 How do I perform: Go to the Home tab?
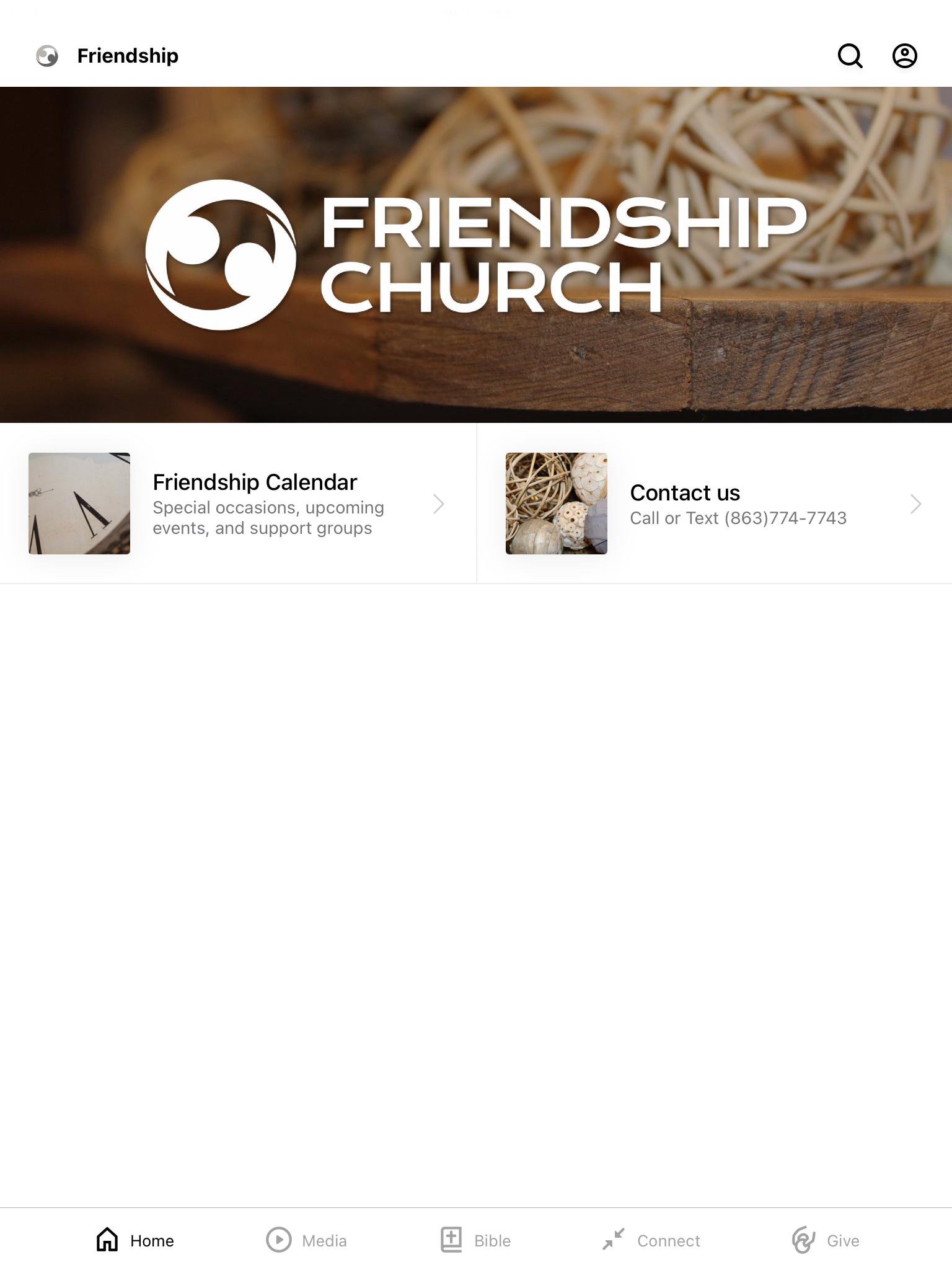(x=135, y=1240)
